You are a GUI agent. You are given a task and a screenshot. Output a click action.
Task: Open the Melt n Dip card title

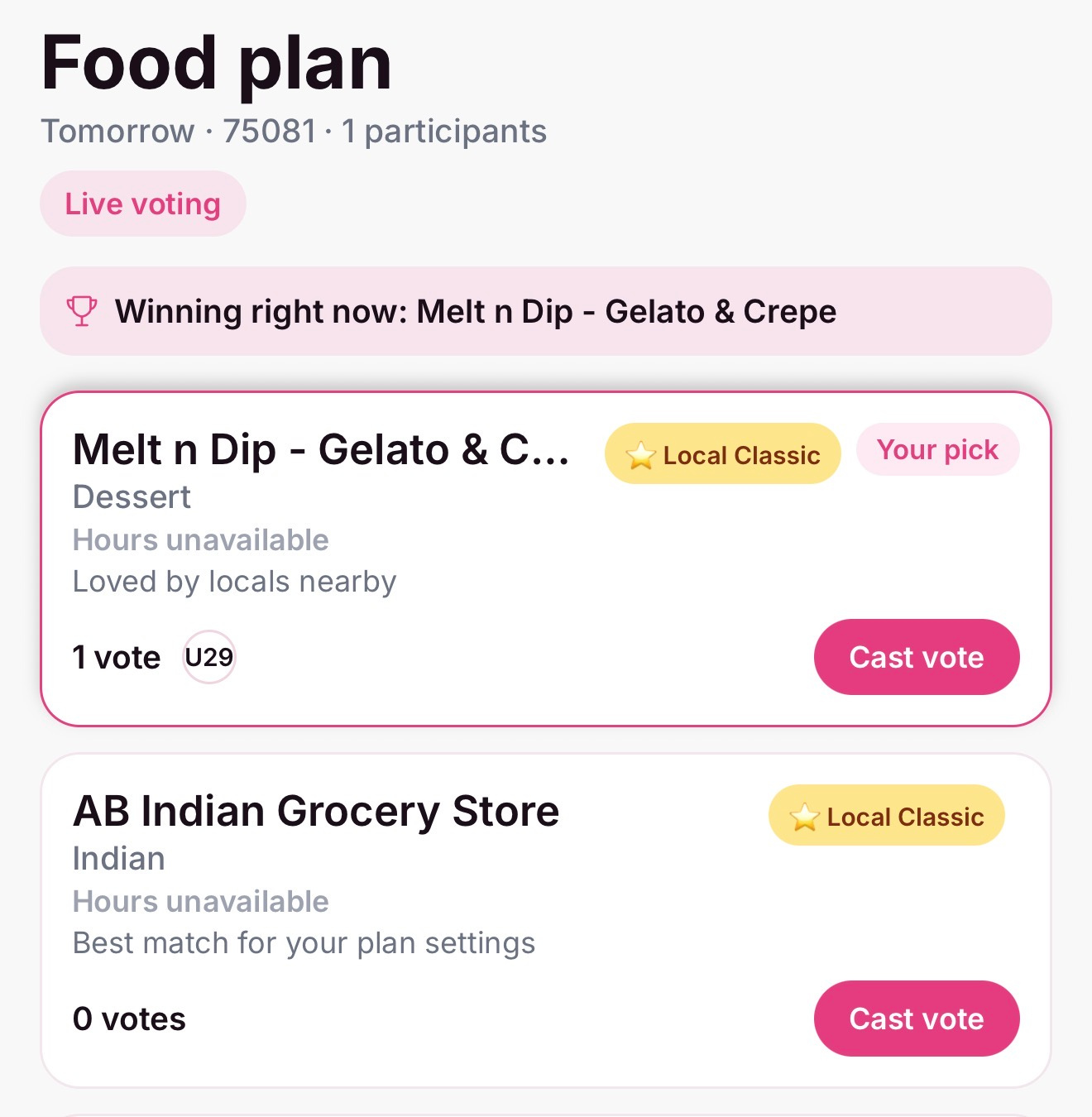(x=321, y=450)
